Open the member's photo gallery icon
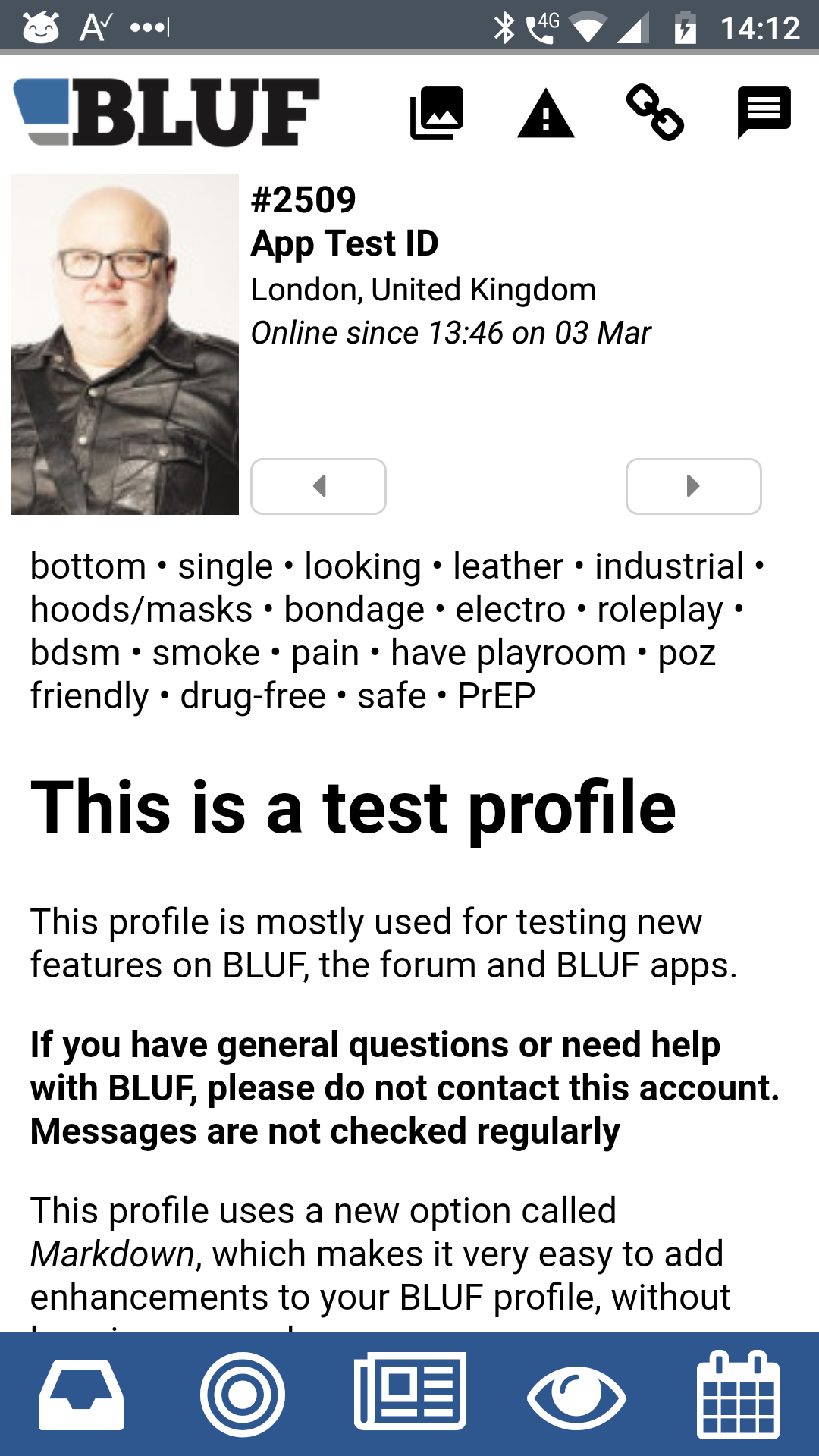819x1456 pixels. coord(437,113)
